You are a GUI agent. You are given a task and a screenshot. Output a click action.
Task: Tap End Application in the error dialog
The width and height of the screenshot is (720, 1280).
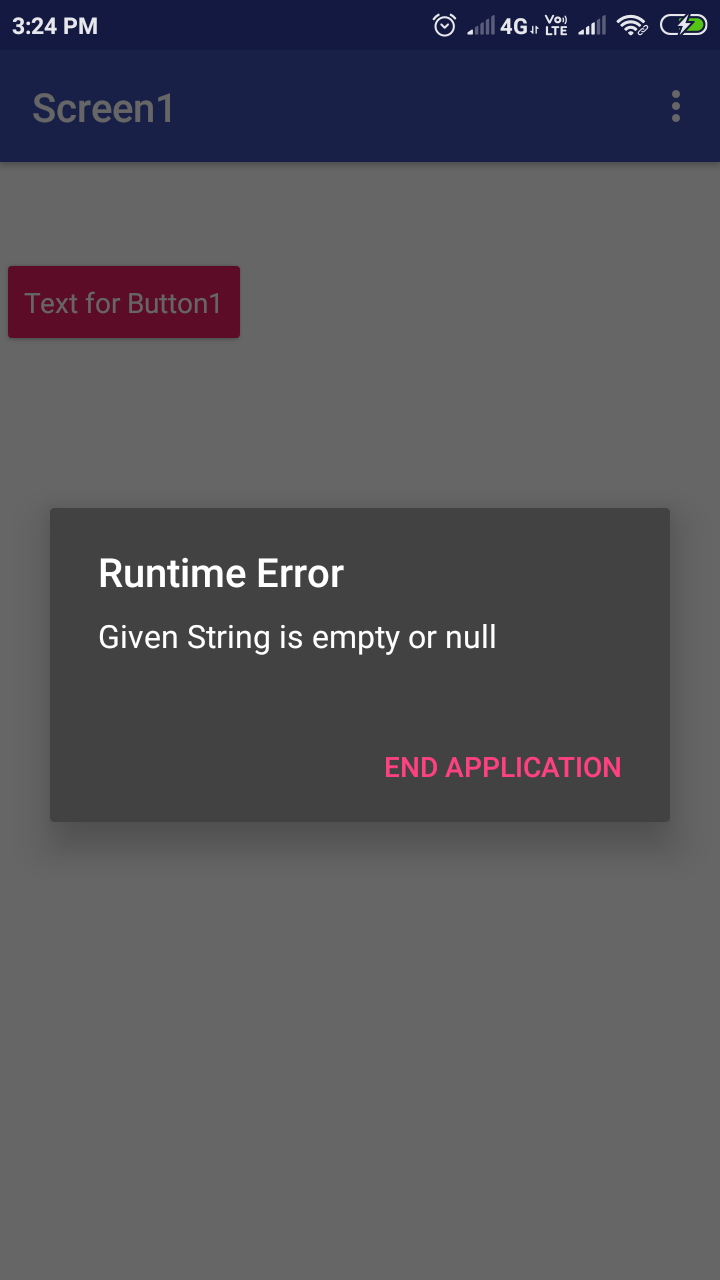503,767
